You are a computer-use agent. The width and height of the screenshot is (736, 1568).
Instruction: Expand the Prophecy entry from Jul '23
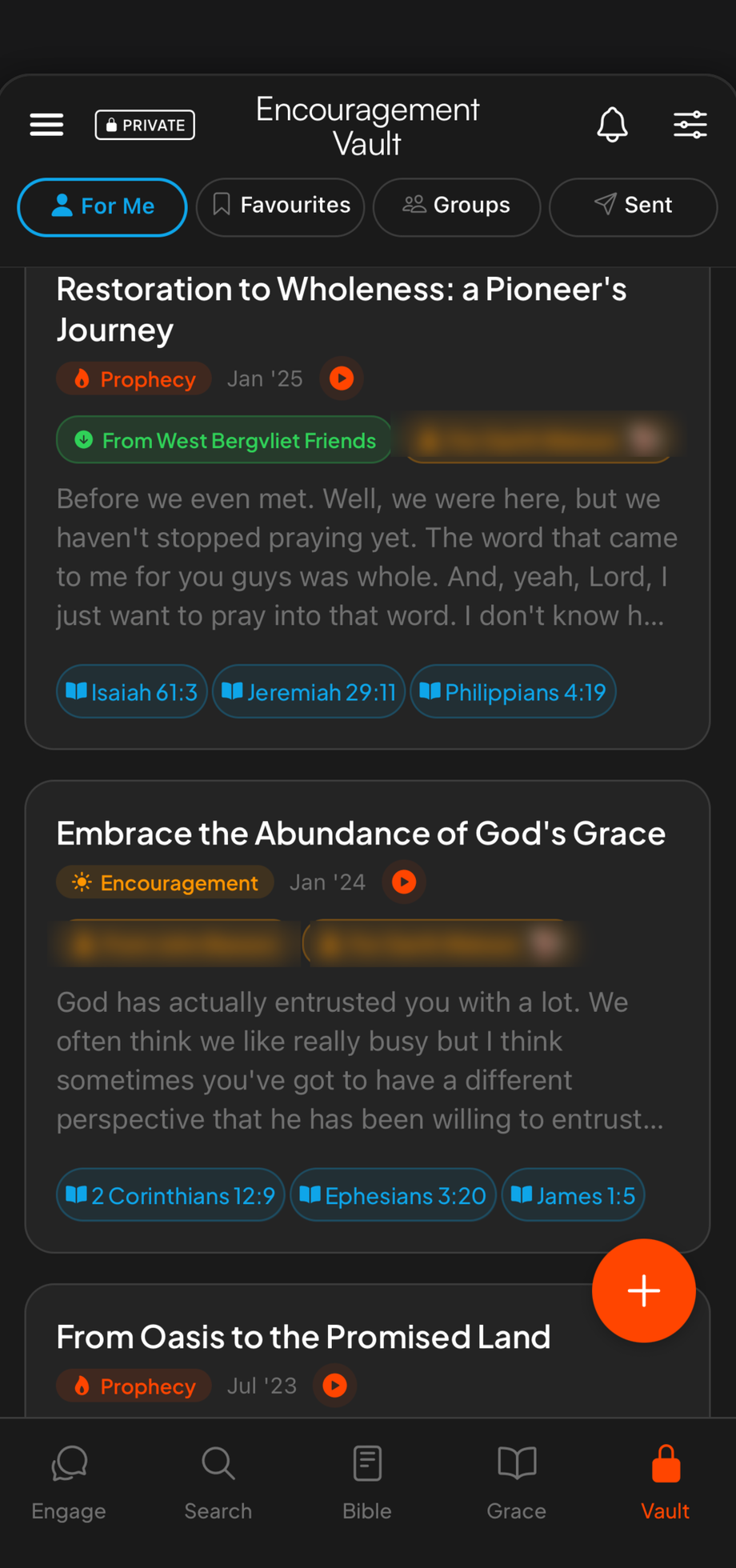[133, 1386]
